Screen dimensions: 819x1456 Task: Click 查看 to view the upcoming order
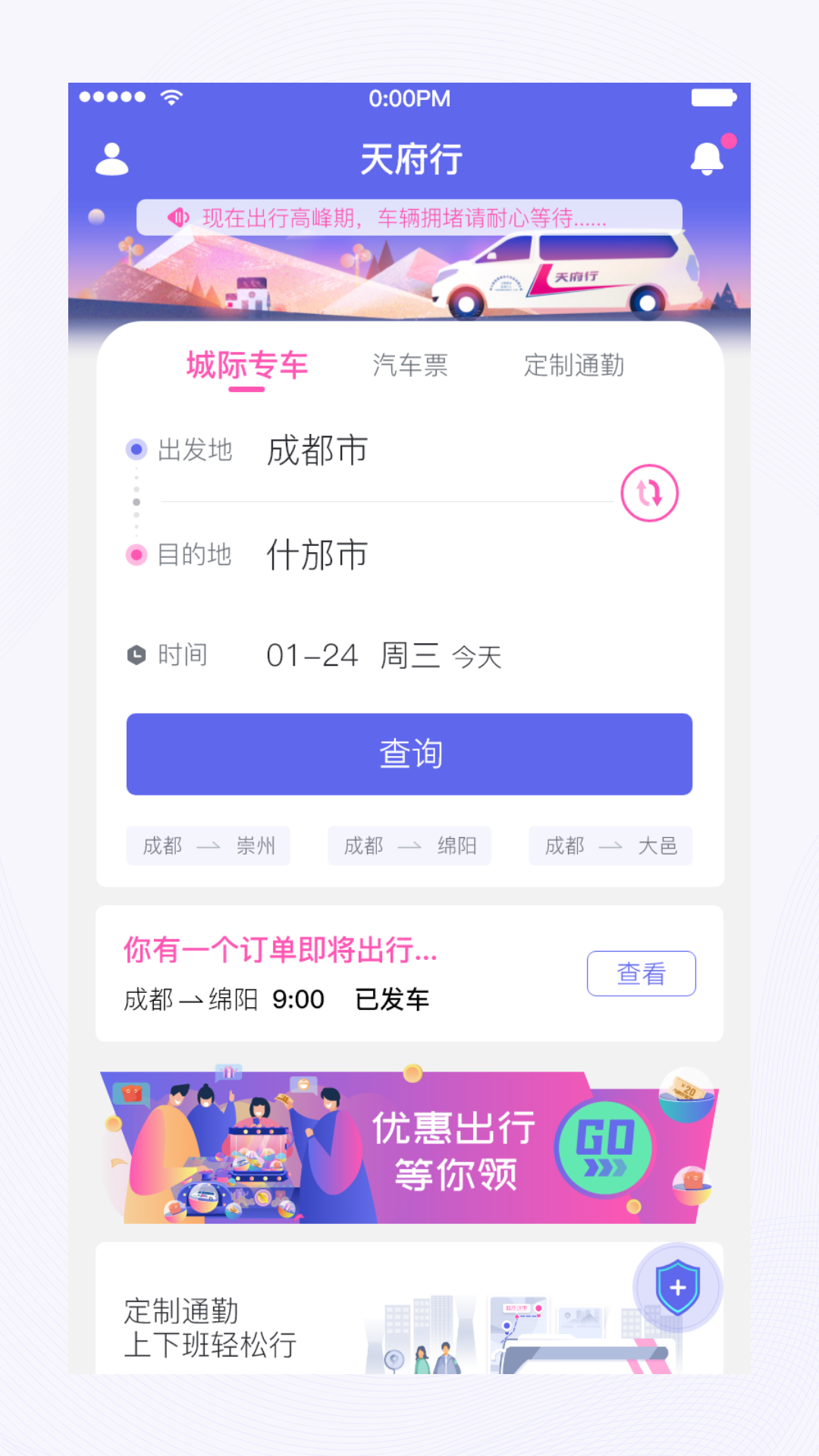coord(642,973)
